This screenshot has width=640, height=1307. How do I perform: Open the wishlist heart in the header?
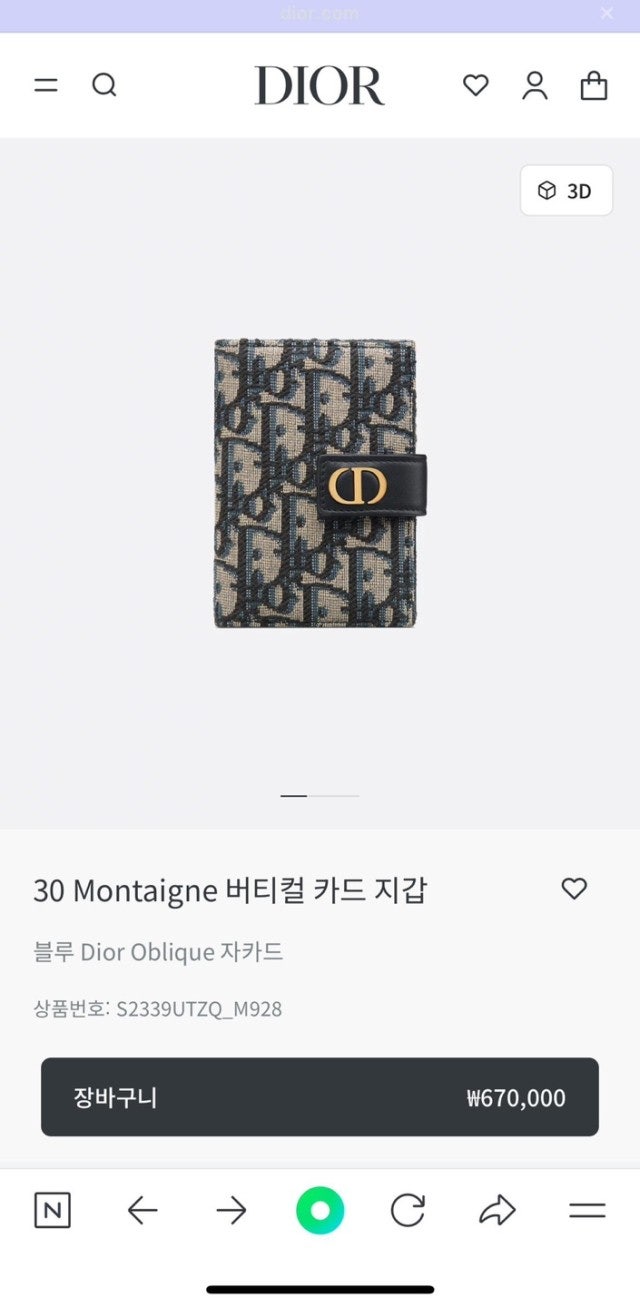point(476,86)
